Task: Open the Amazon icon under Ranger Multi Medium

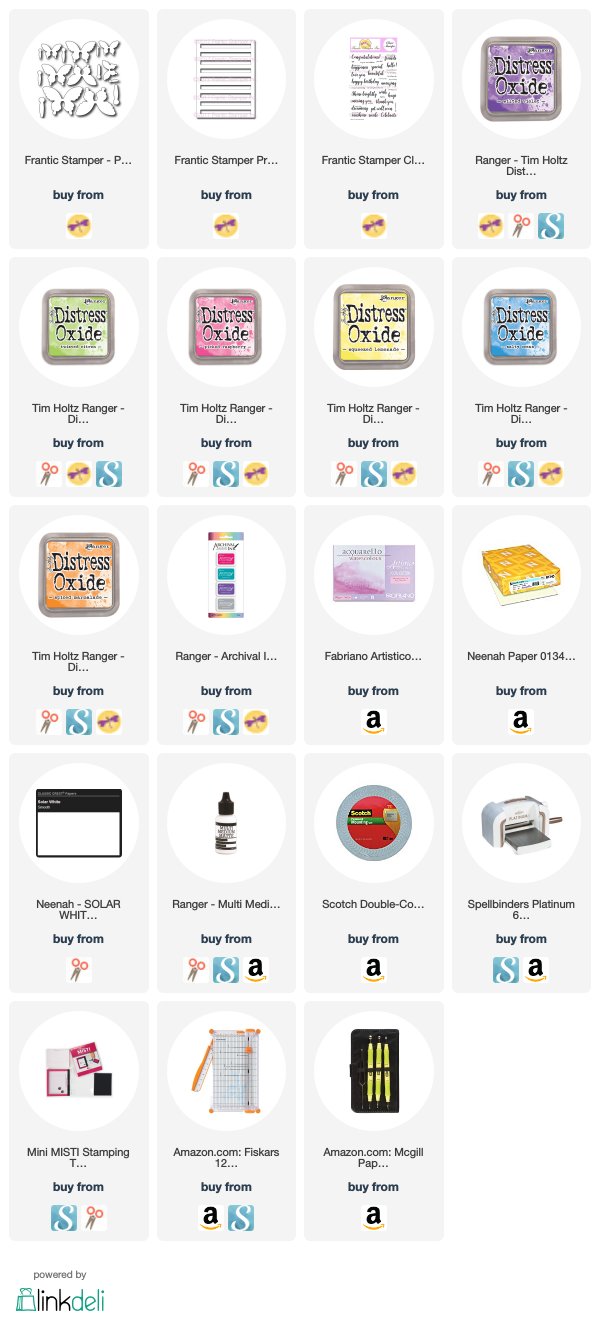Action: [x=255, y=969]
